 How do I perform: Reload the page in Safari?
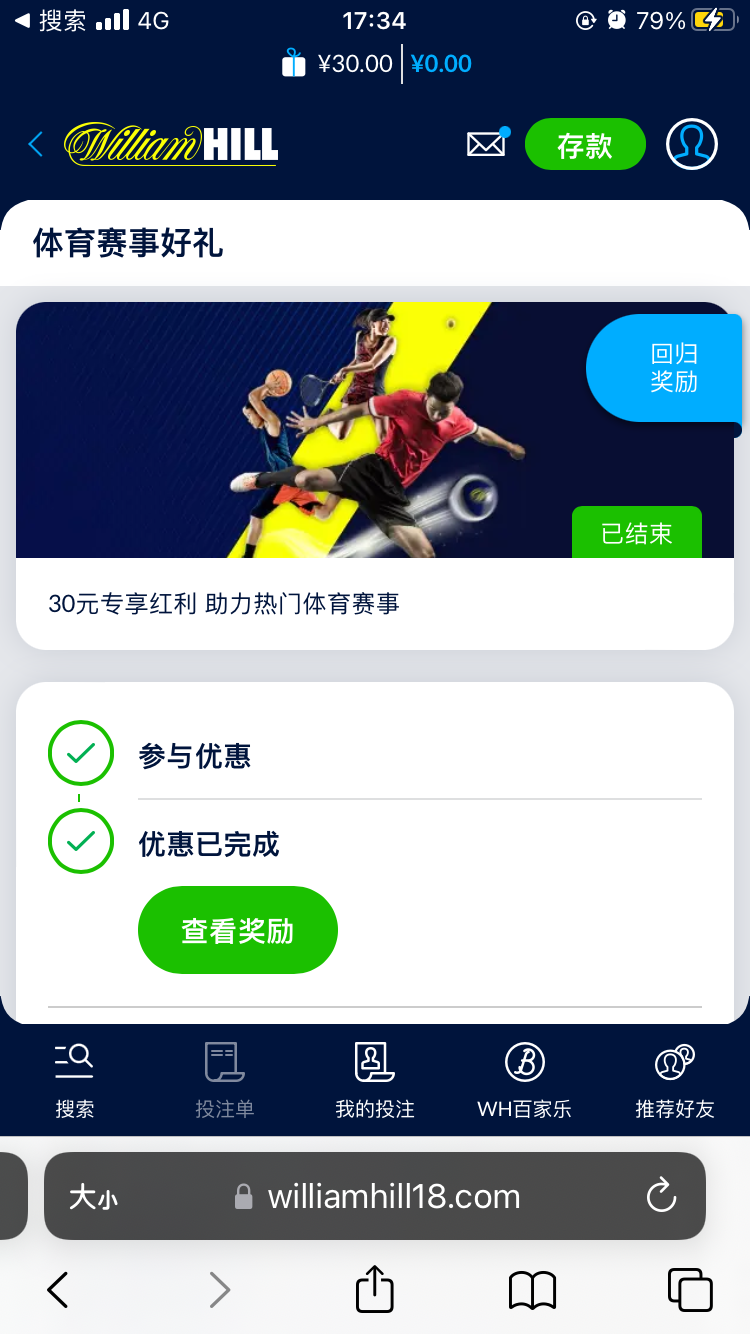pyautogui.click(x=661, y=1196)
